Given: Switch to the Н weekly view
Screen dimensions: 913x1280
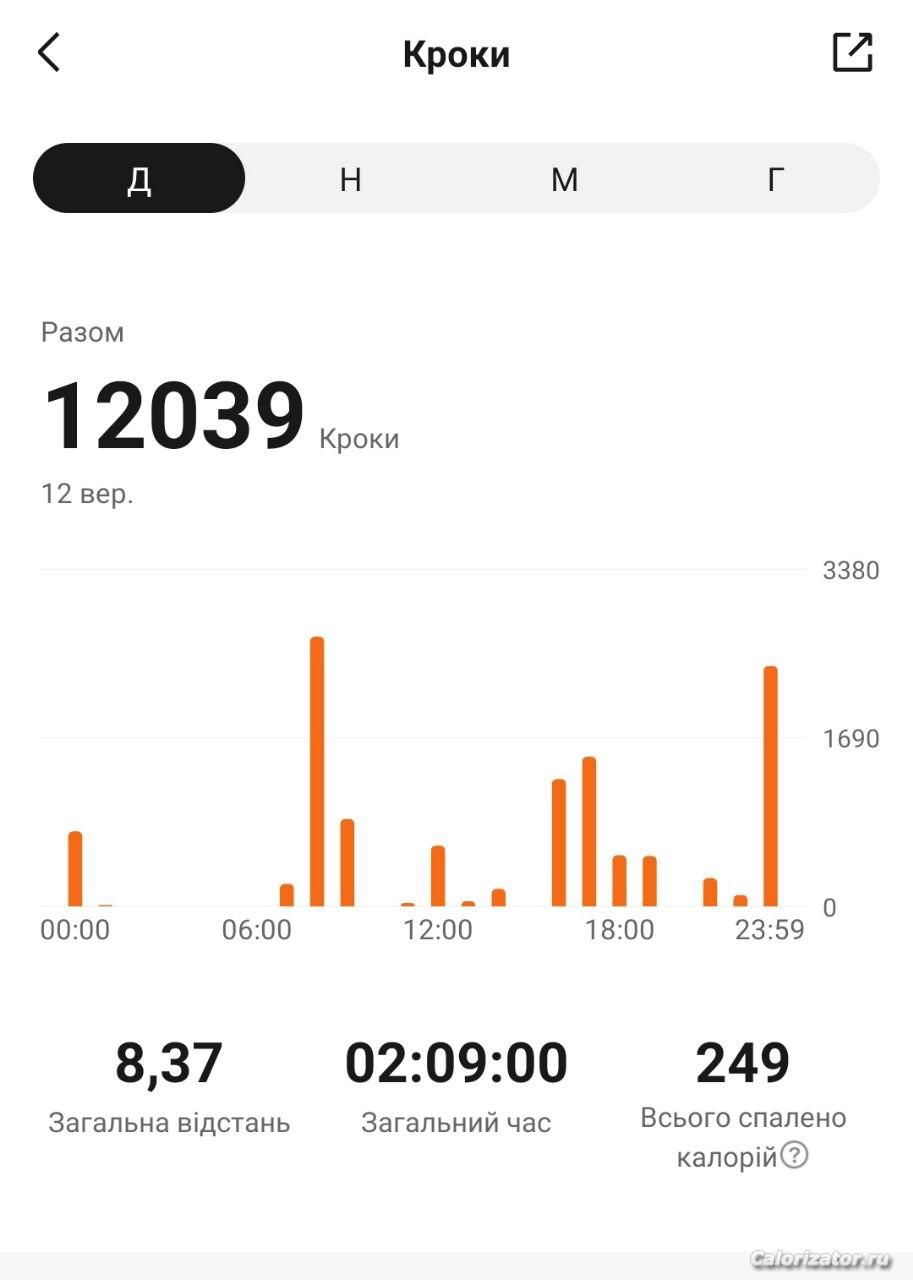Looking at the screenshot, I should click(351, 179).
